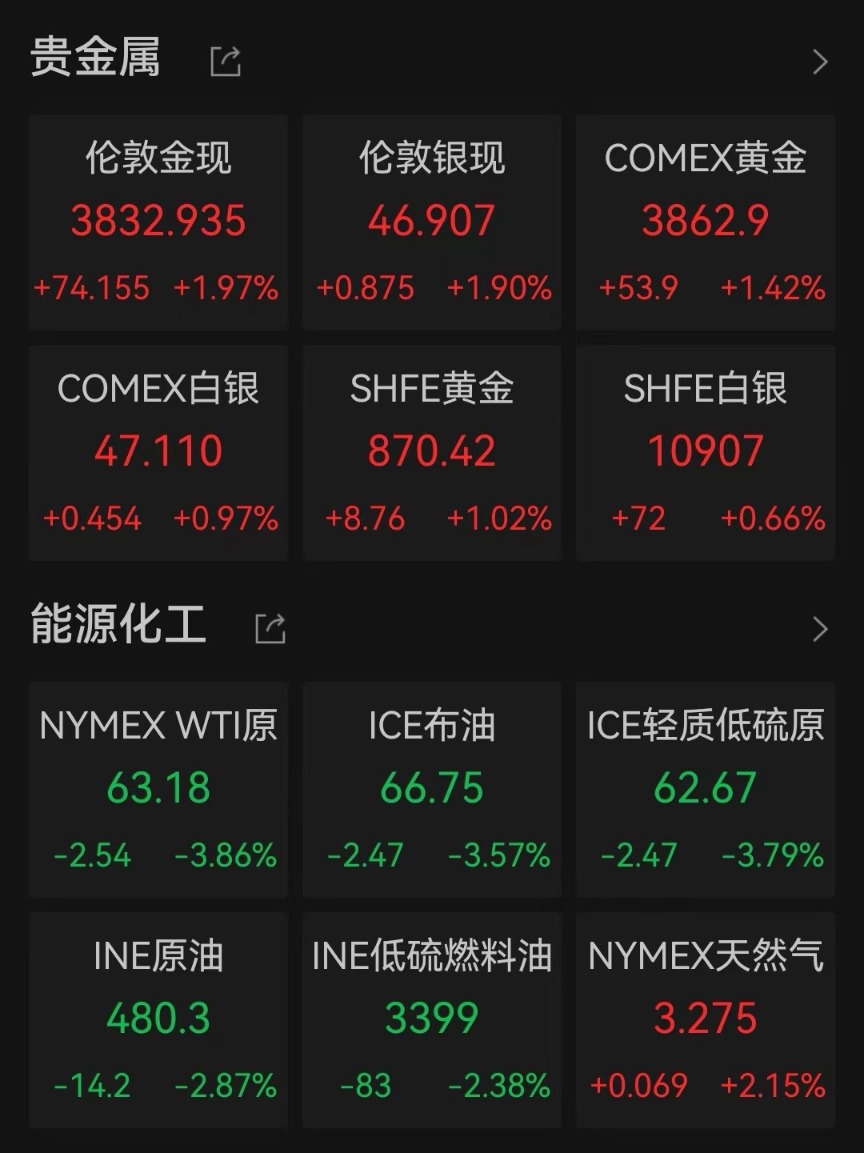Share the 贵金属 section

(226, 62)
